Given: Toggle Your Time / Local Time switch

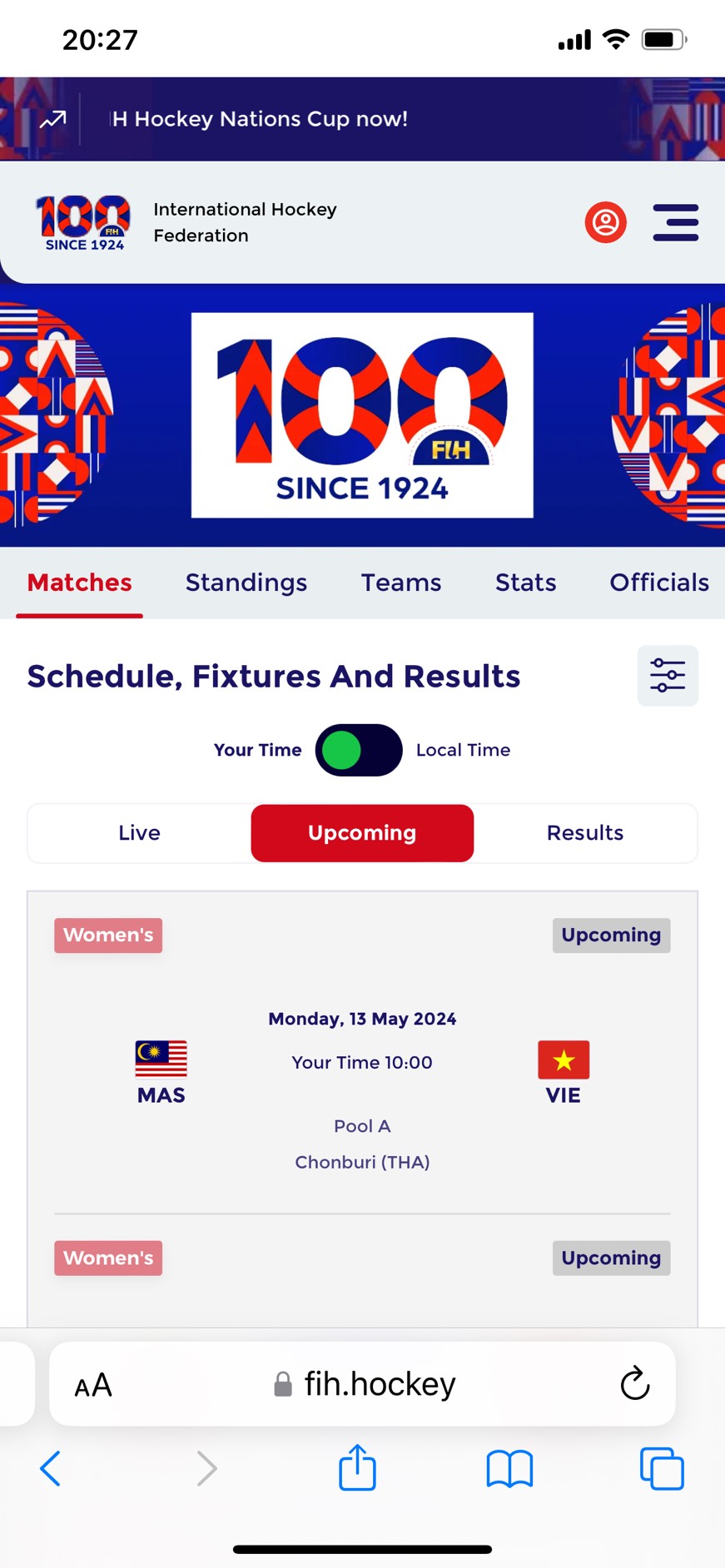Looking at the screenshot, I should coord(359,750).
